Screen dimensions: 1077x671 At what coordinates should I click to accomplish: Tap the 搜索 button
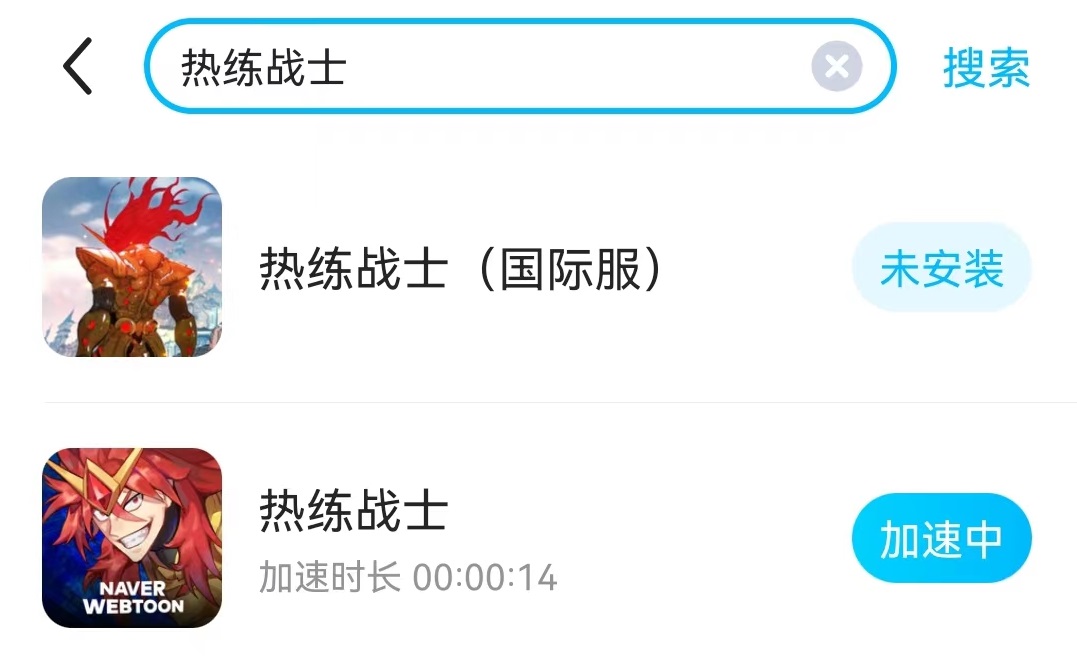(985, 67)
